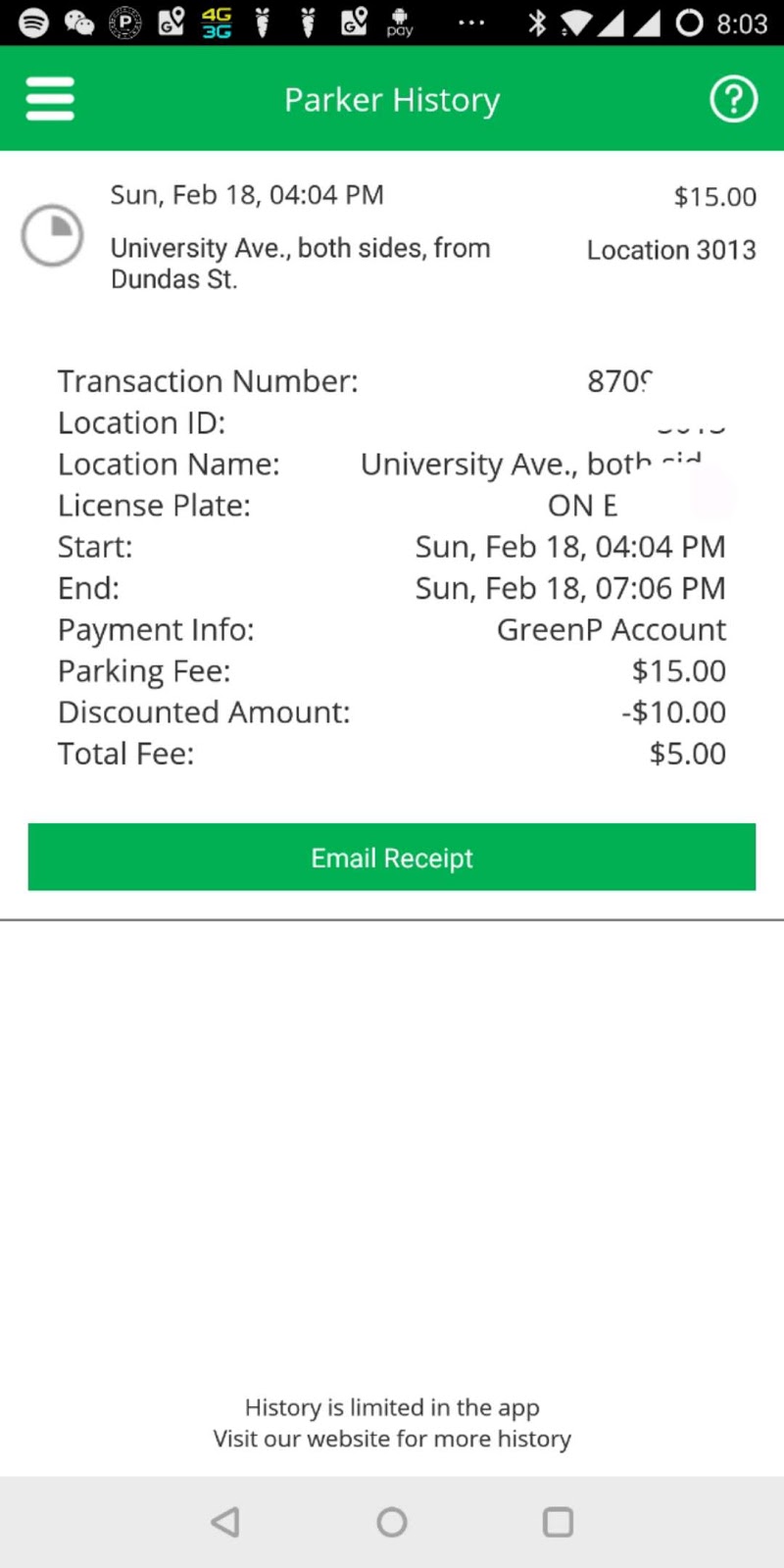The width and height of the screenshot is (784, 1568).
Task: Tap the Email Receipt button
Action: pos(392,857)
